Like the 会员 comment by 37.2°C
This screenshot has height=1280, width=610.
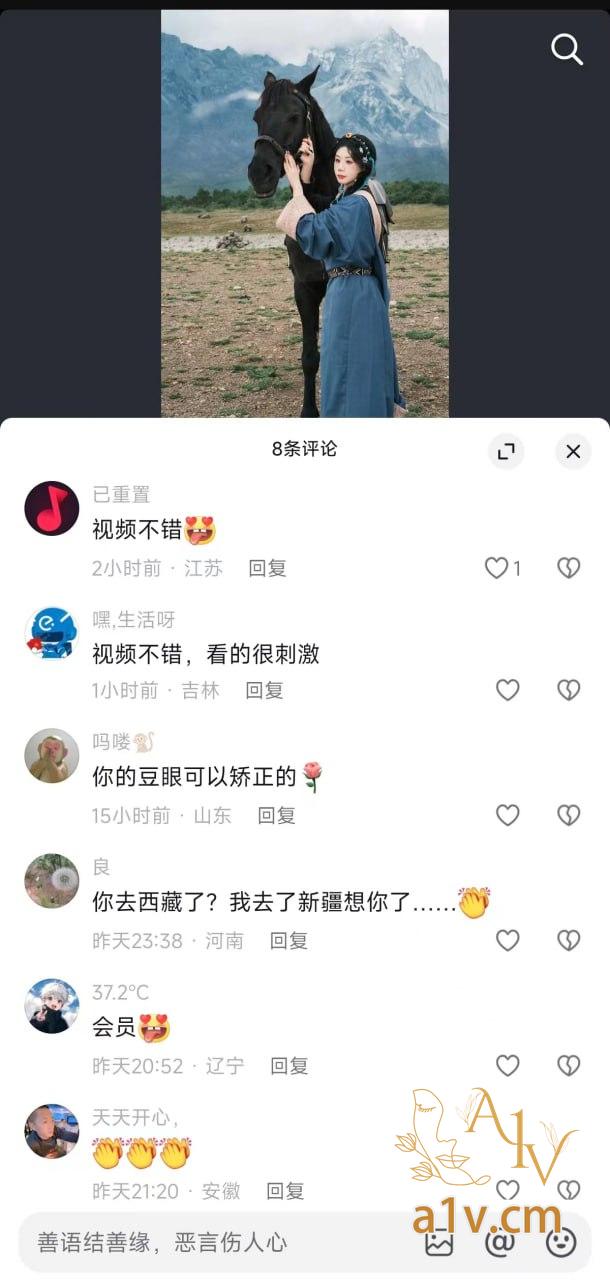(x=508, y=1065)
